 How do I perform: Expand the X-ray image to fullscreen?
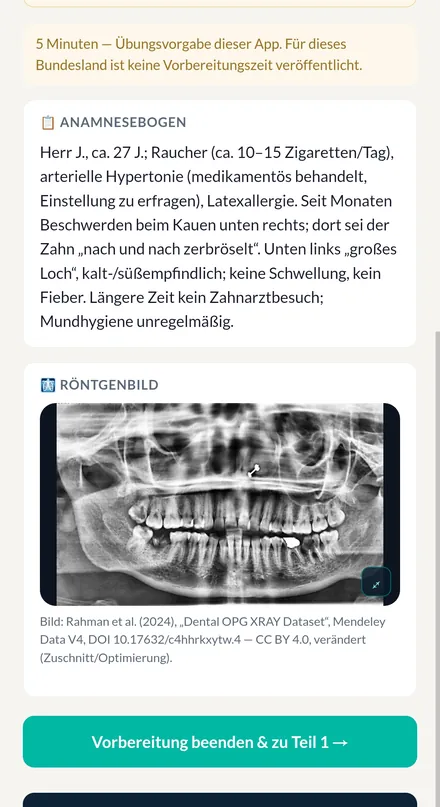tap(376, 582)
